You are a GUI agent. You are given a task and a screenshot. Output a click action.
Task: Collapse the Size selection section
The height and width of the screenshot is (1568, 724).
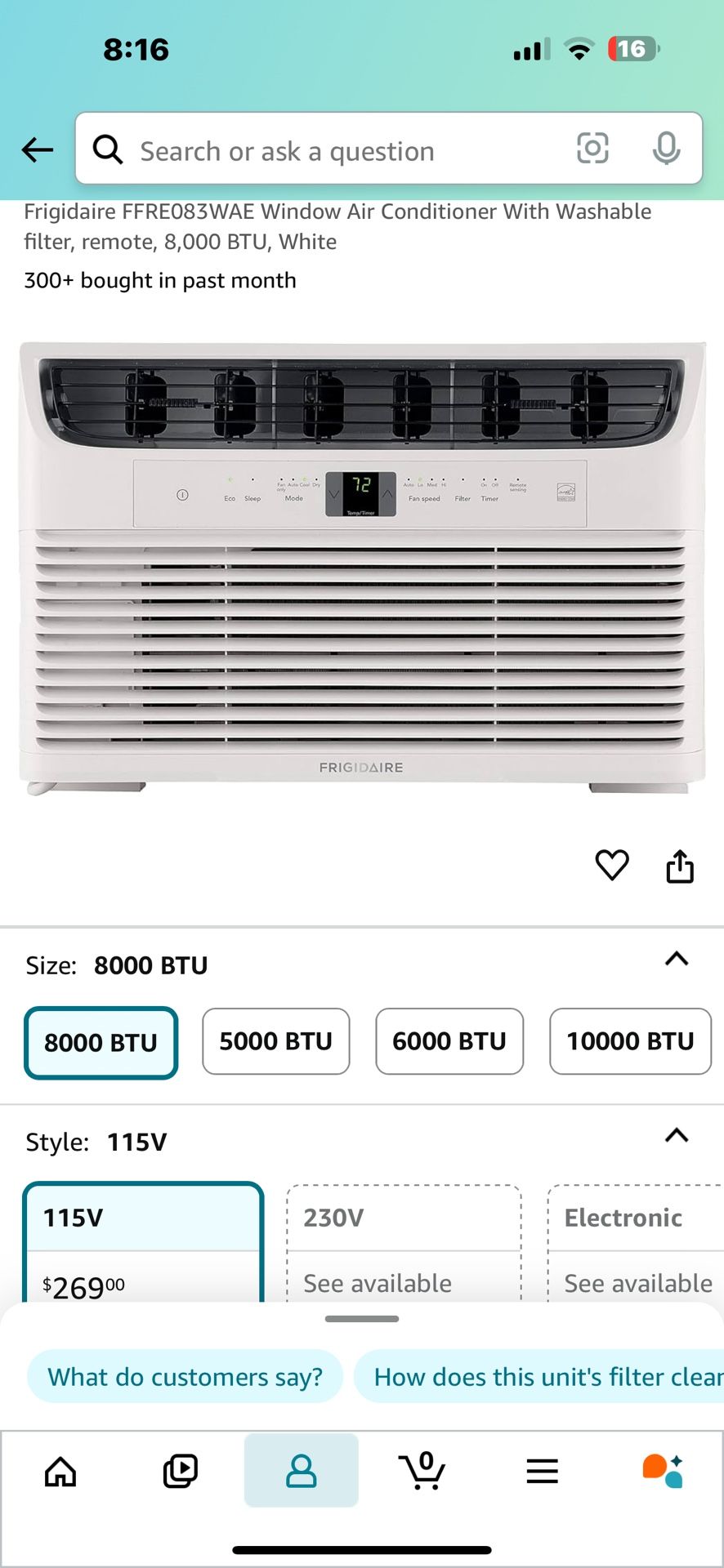point(676,960)
